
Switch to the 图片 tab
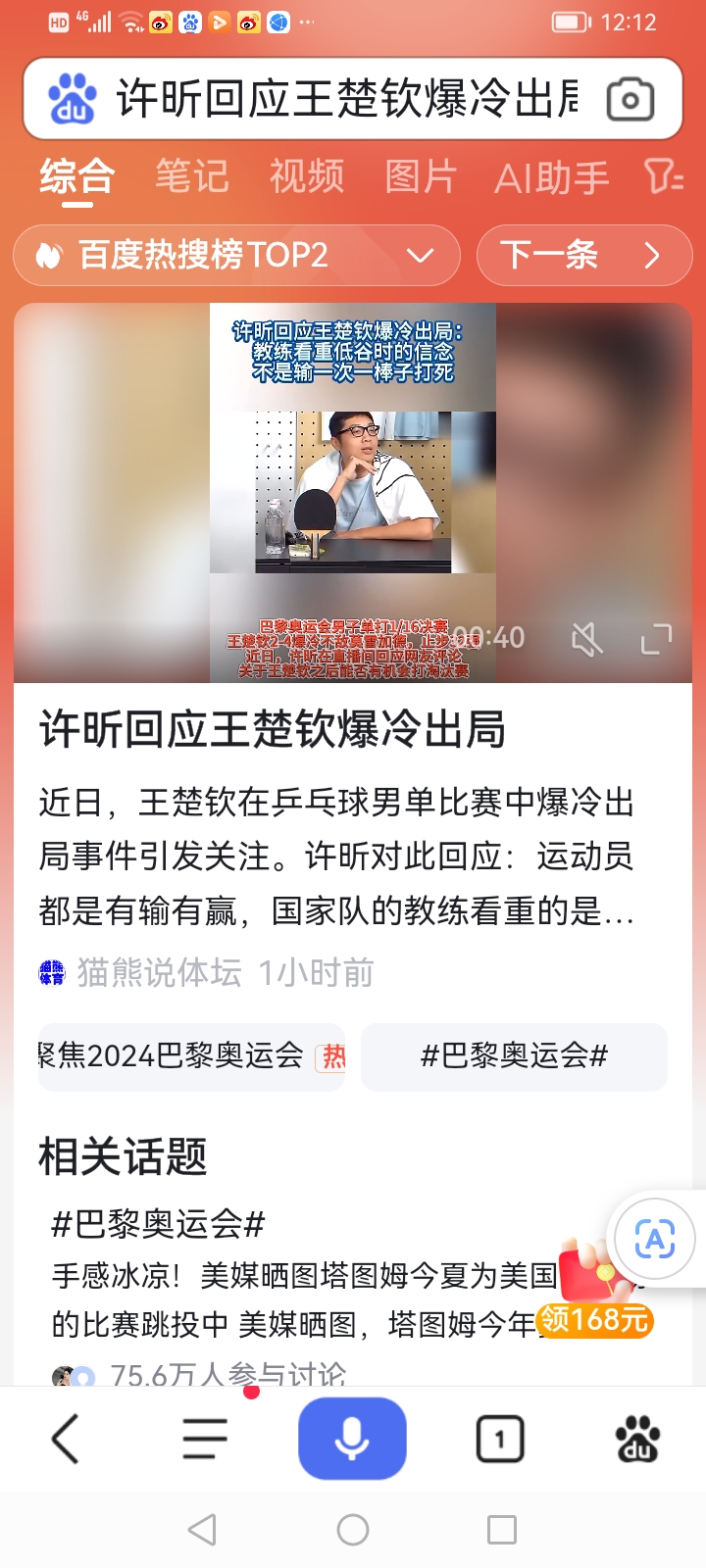(x=422, y=178)
